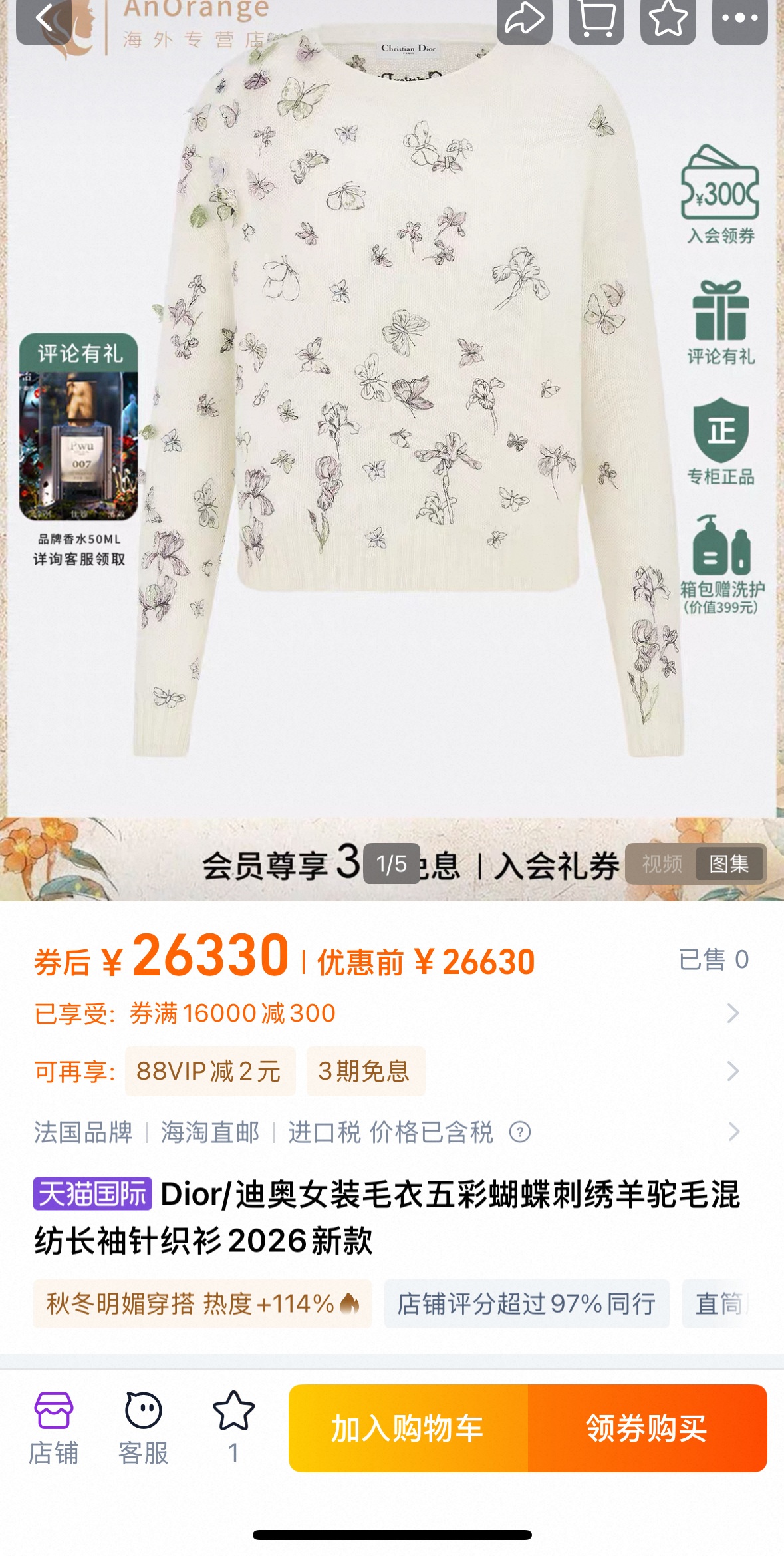
Task: Switch to the 视频 media tab
Action: pos(662,864)
